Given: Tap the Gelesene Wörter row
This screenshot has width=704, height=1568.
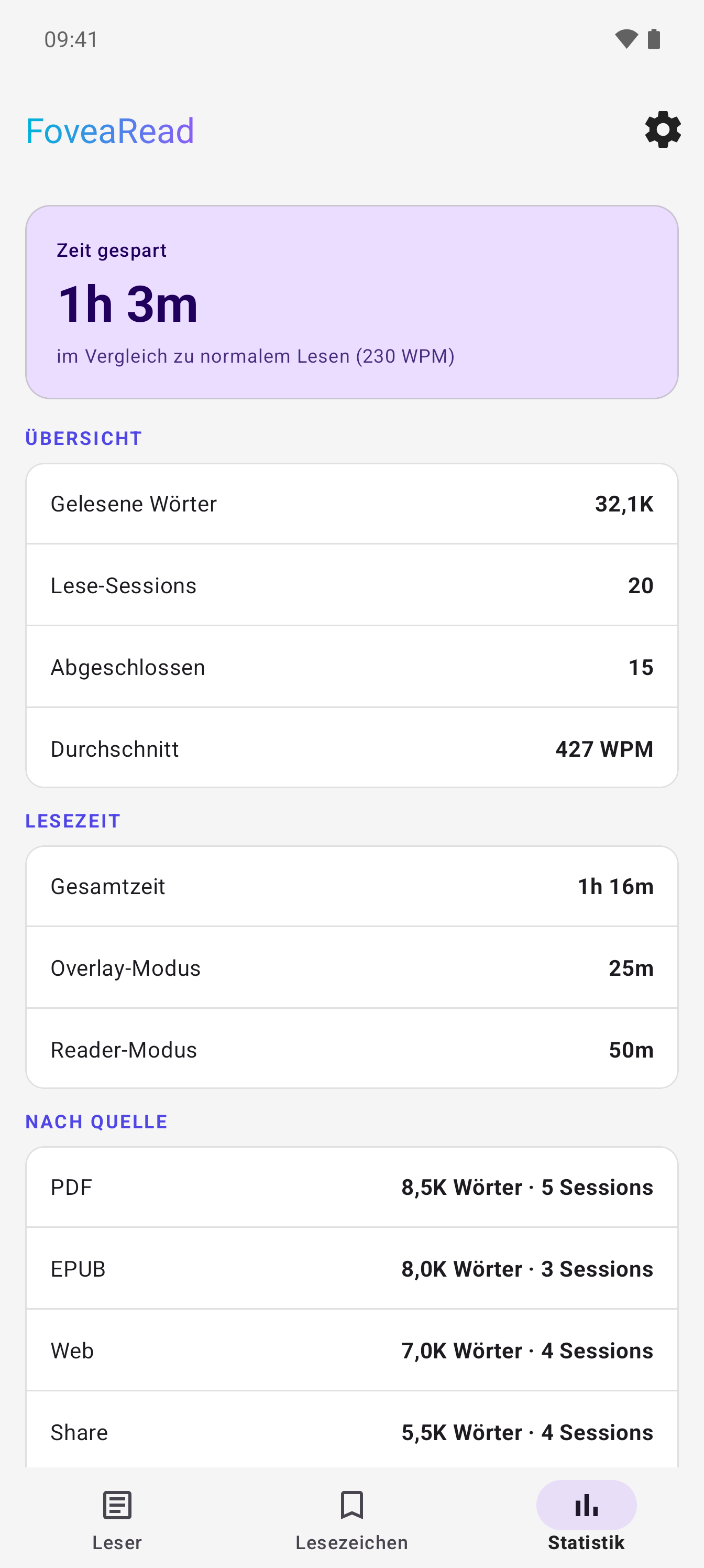Looking at the screenshot, I should click(351, 504).
